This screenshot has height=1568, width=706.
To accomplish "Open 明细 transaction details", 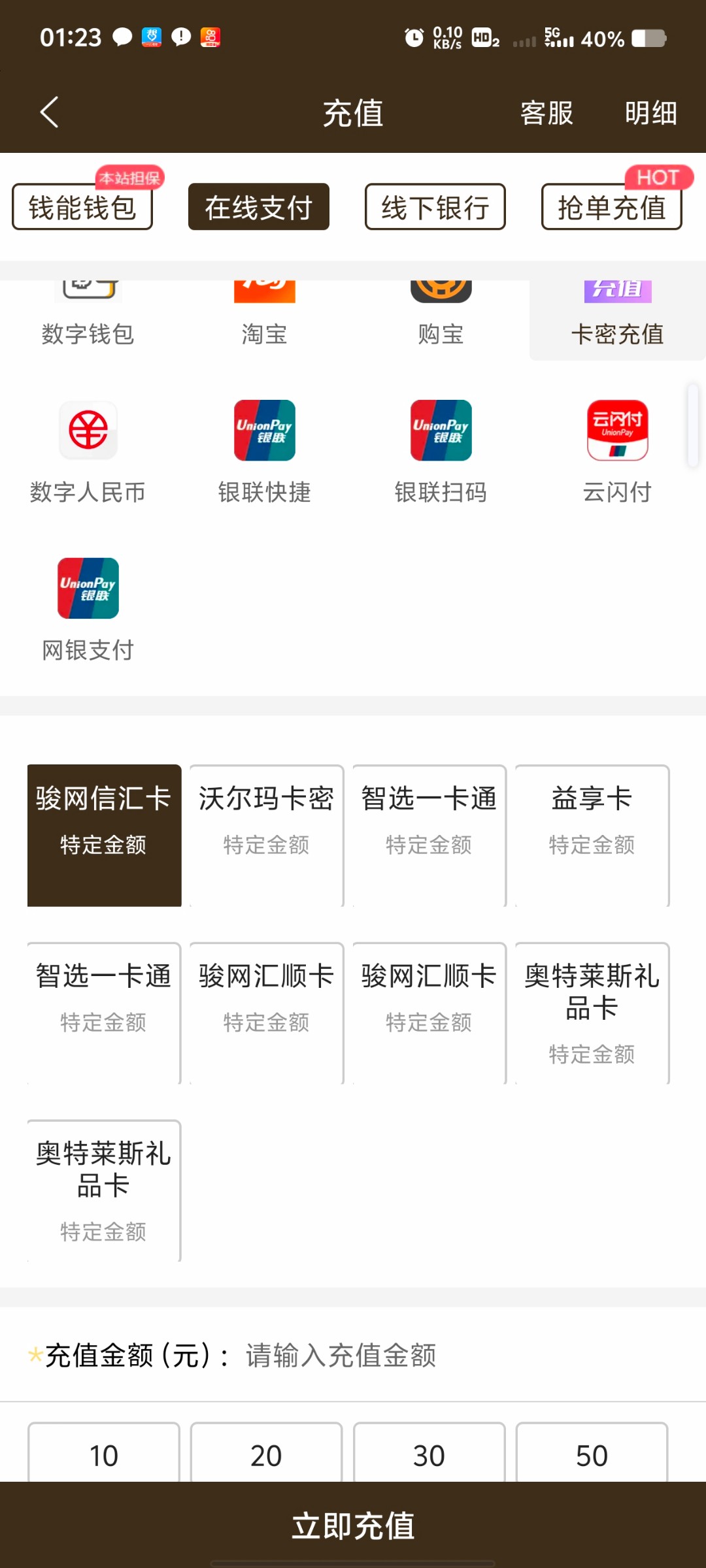I will pyautogui.click(x=650, y=113).
